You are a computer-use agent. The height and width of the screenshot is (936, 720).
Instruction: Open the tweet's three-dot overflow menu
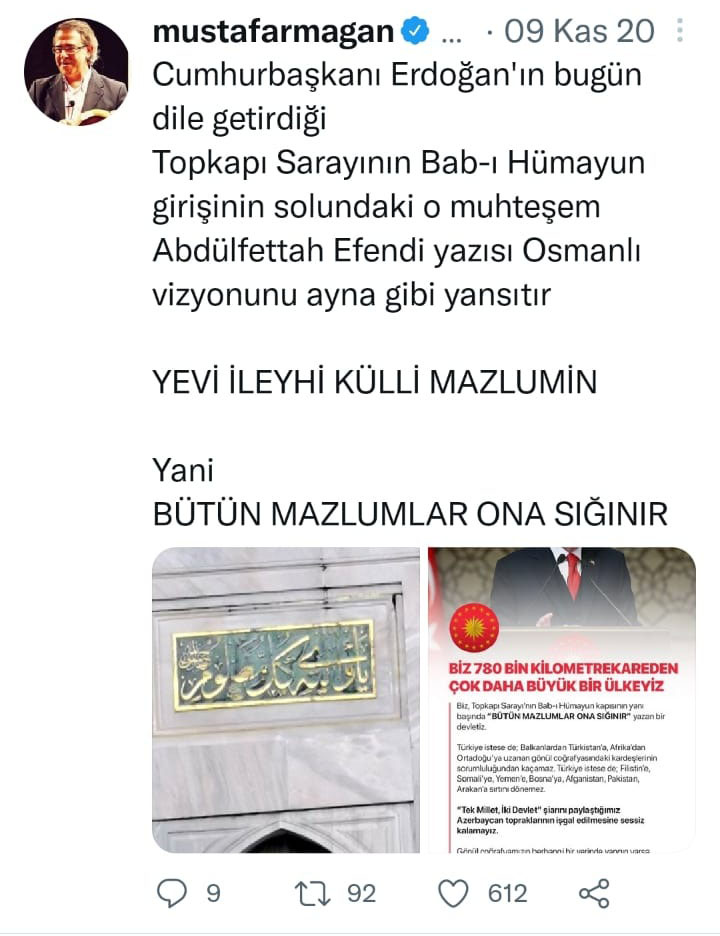680,31
